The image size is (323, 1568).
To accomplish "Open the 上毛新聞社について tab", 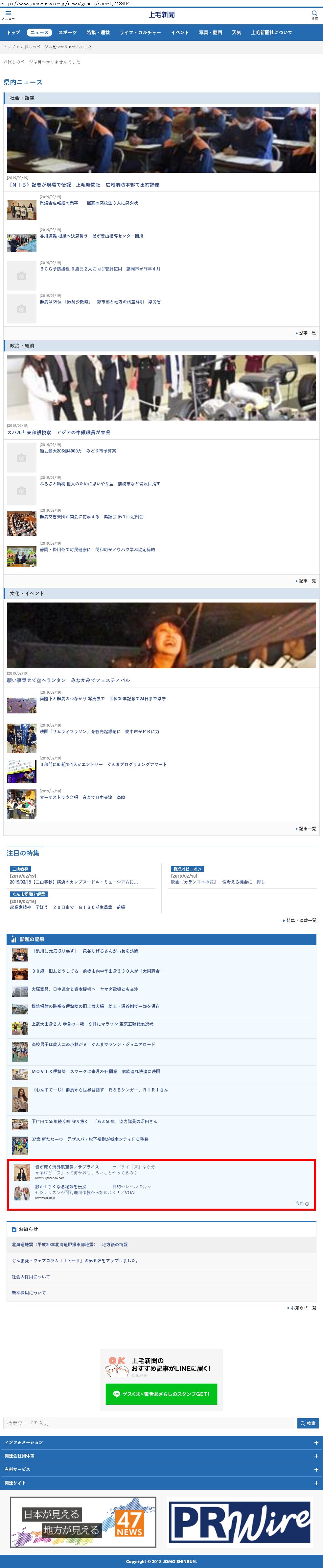I will click(271, 32).
